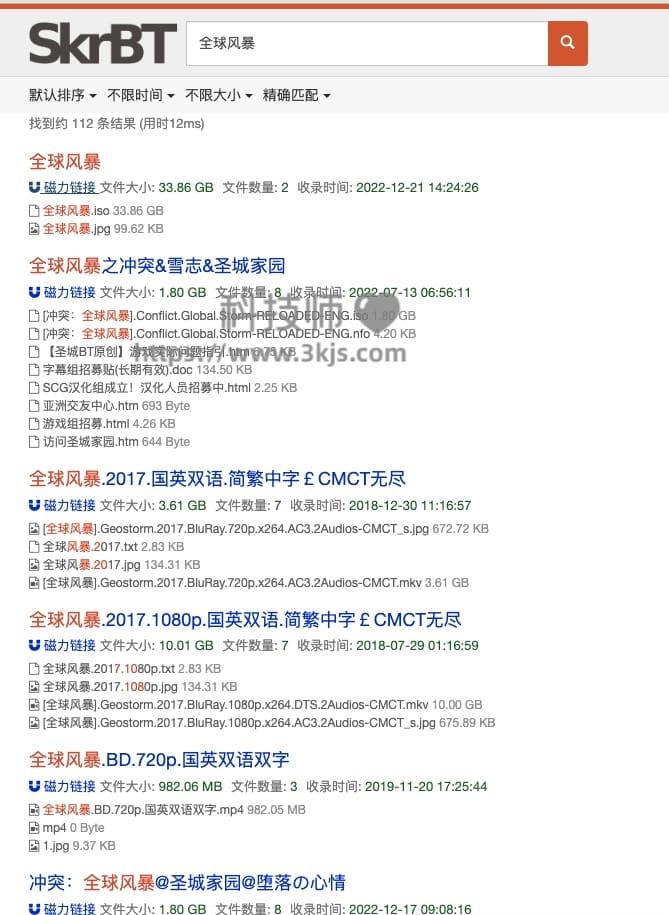Tap the search field containing 全球风暴
669x915 pixels.
[x=366, y=43]
